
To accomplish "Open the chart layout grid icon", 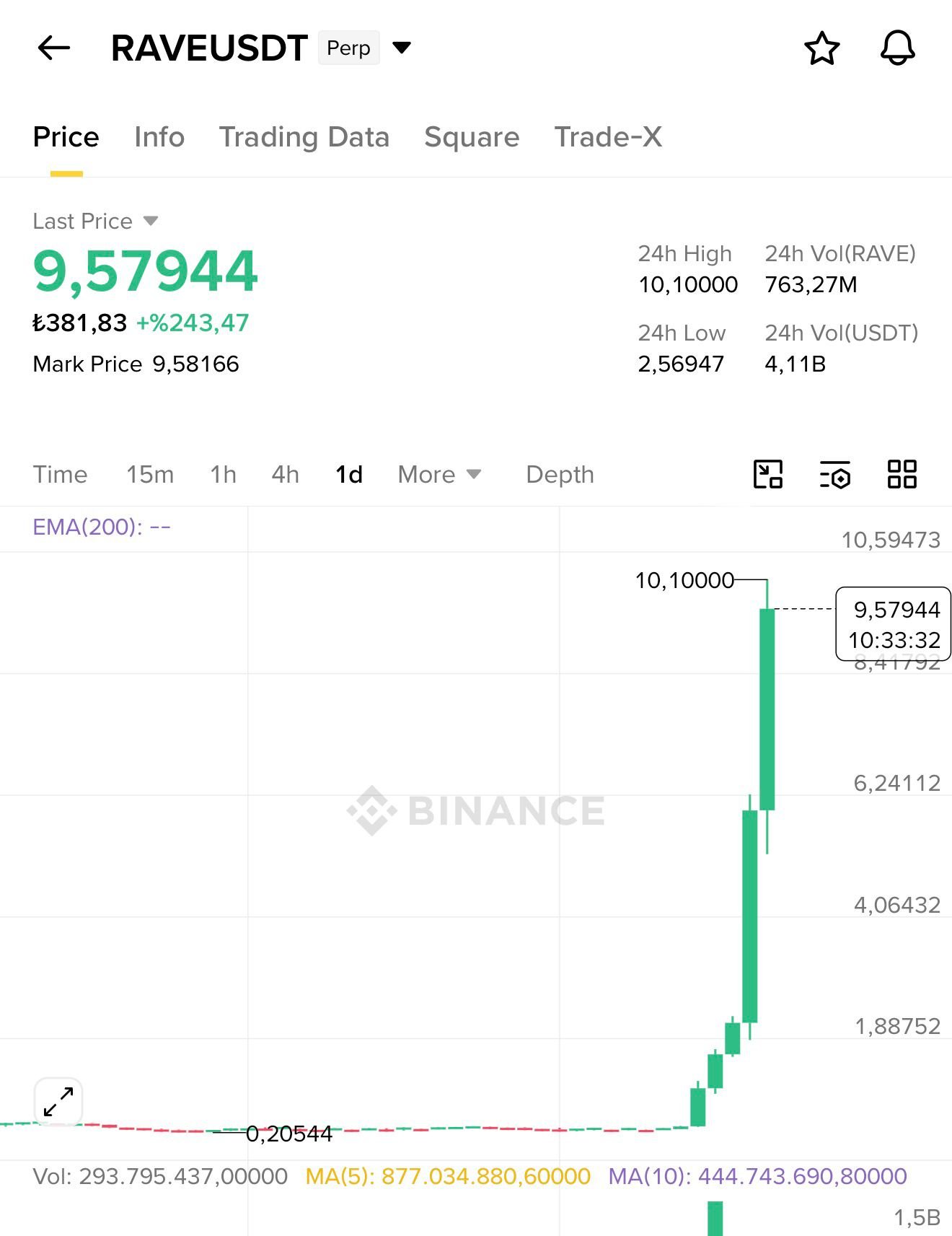I will tap(902, 474).
